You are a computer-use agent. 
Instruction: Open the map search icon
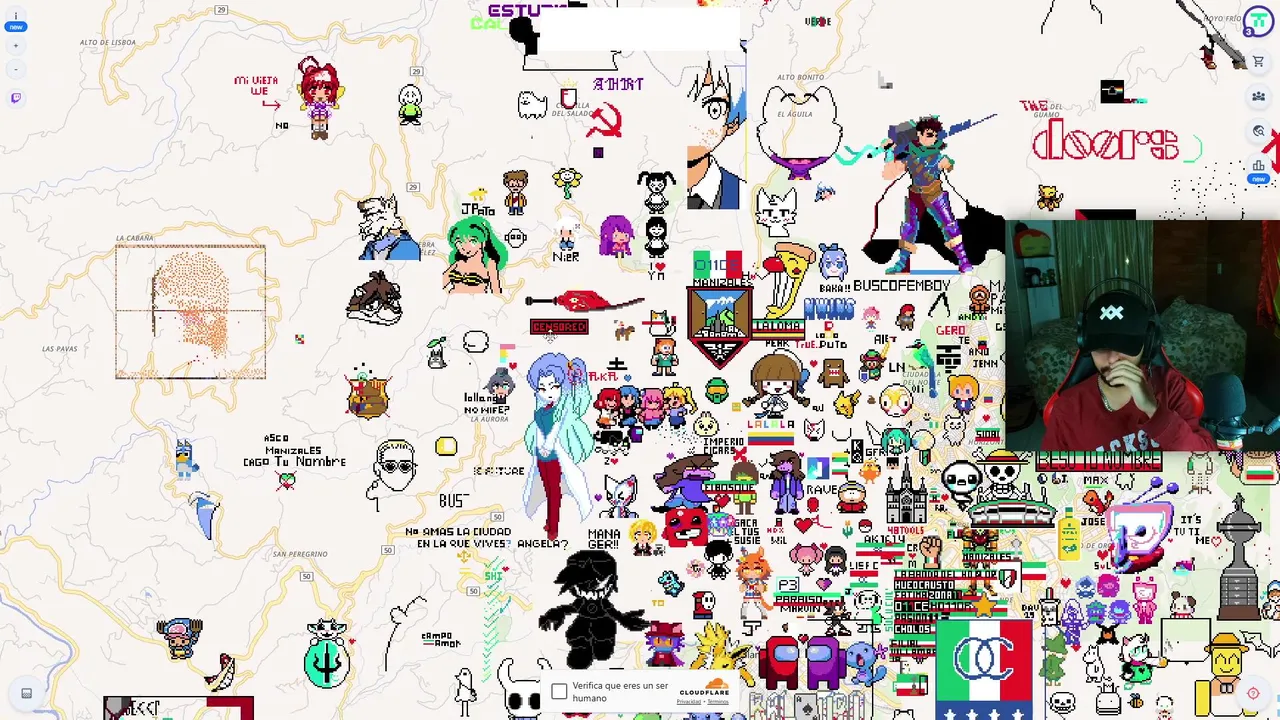coord(1258,131)
